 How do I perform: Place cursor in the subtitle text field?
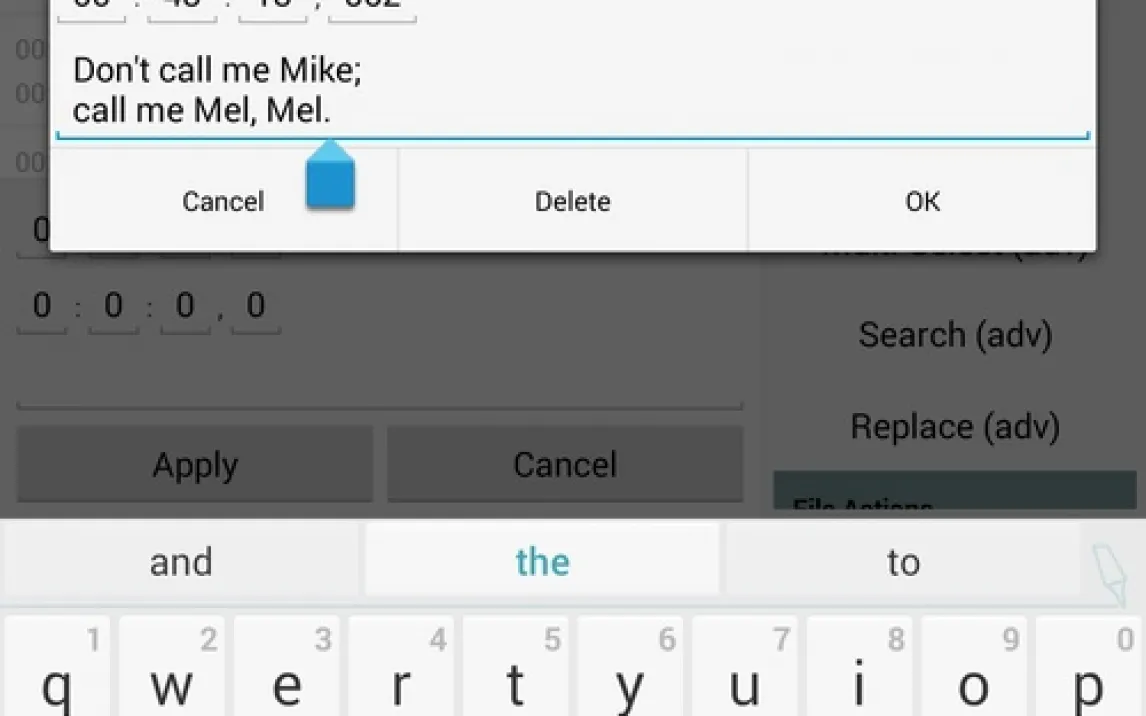pyautogui.click(x=570, y=90)
